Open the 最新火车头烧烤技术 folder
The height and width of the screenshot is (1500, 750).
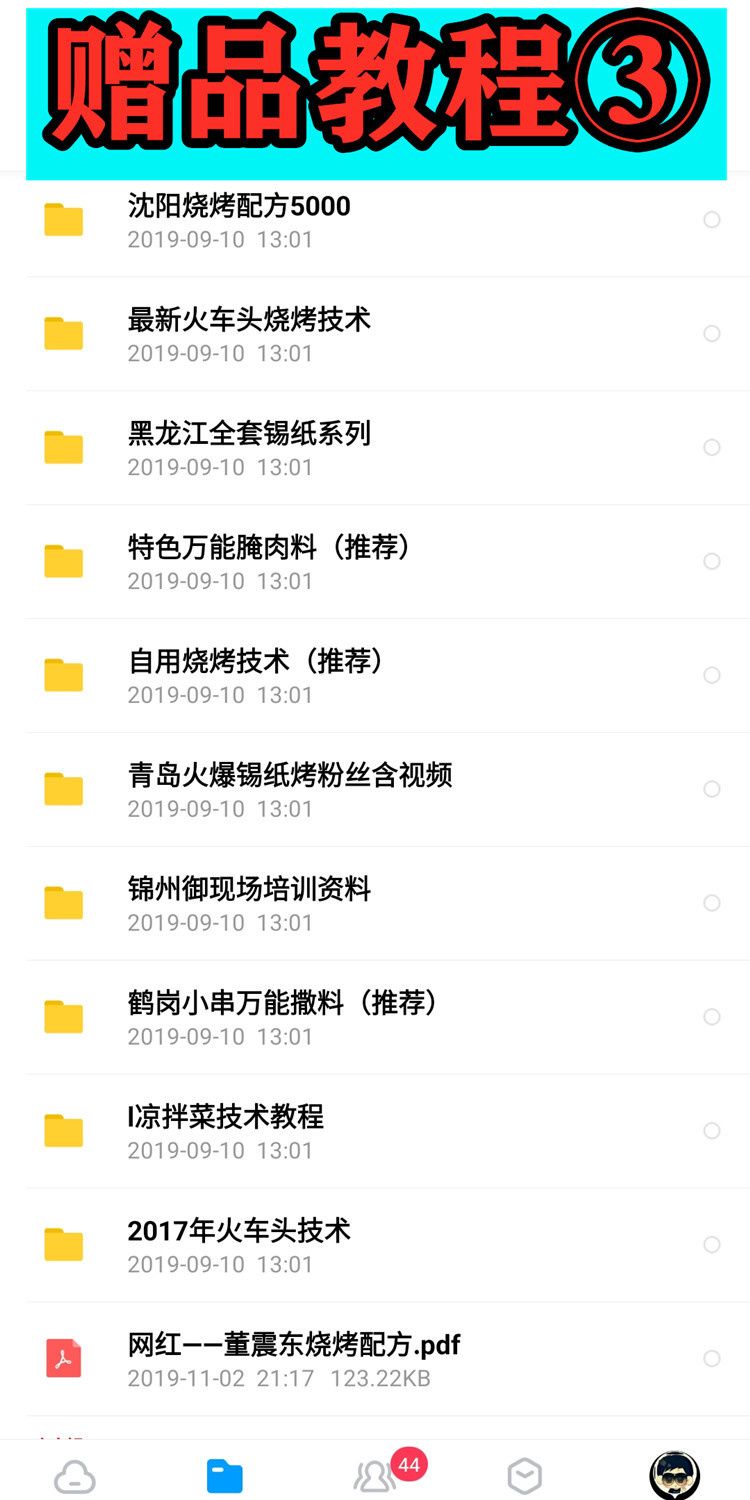[x=250, y=320]
